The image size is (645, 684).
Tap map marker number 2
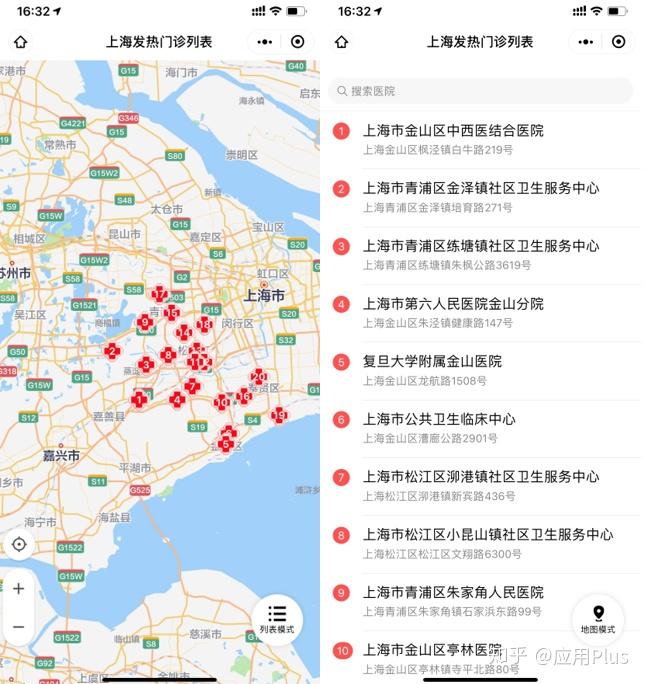(112, 351)
